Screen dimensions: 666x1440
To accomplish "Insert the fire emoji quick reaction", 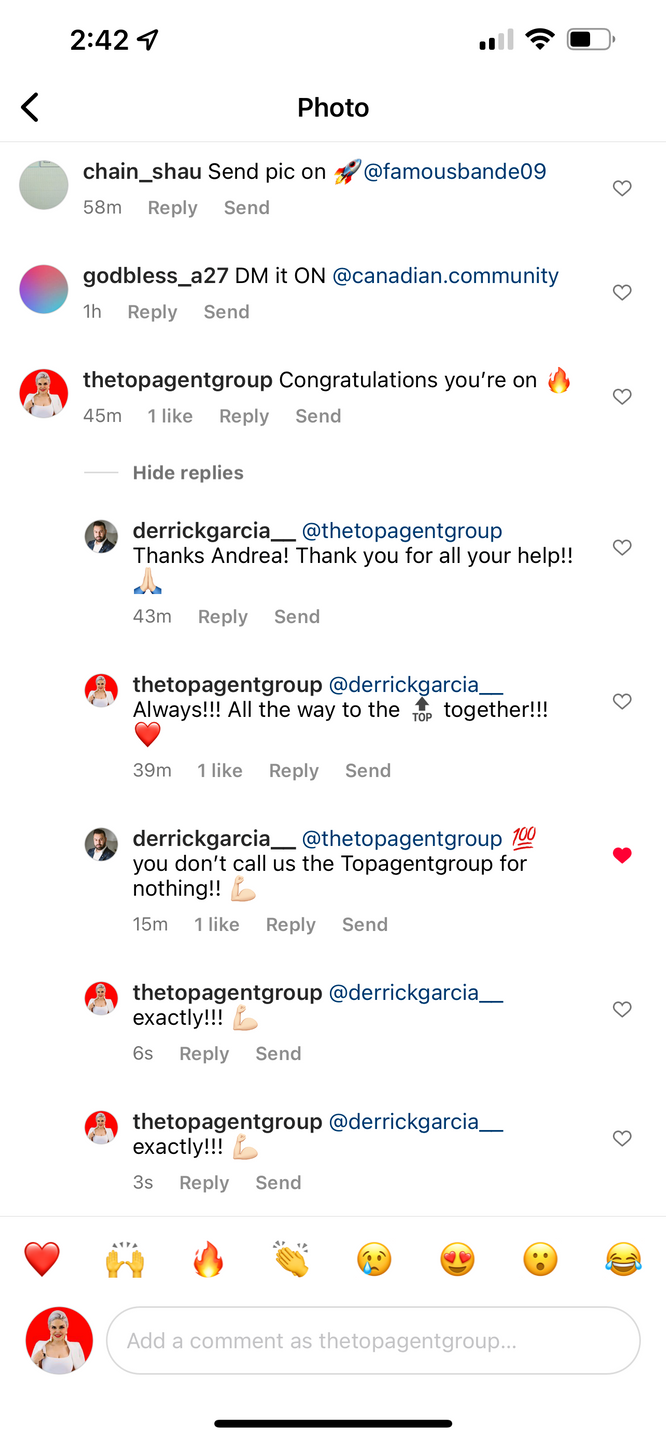I will tap(208, 1260).
